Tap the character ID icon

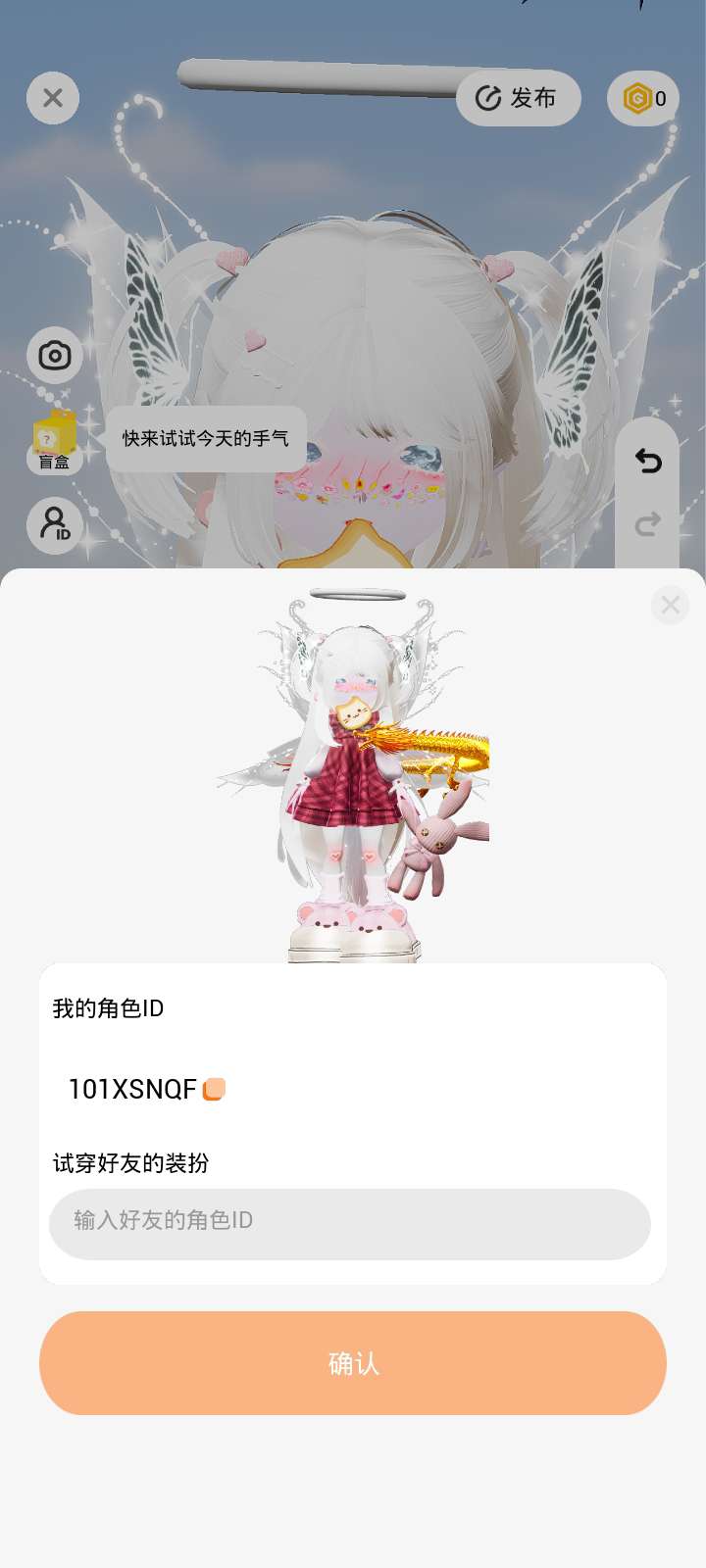tap(55, 524)
